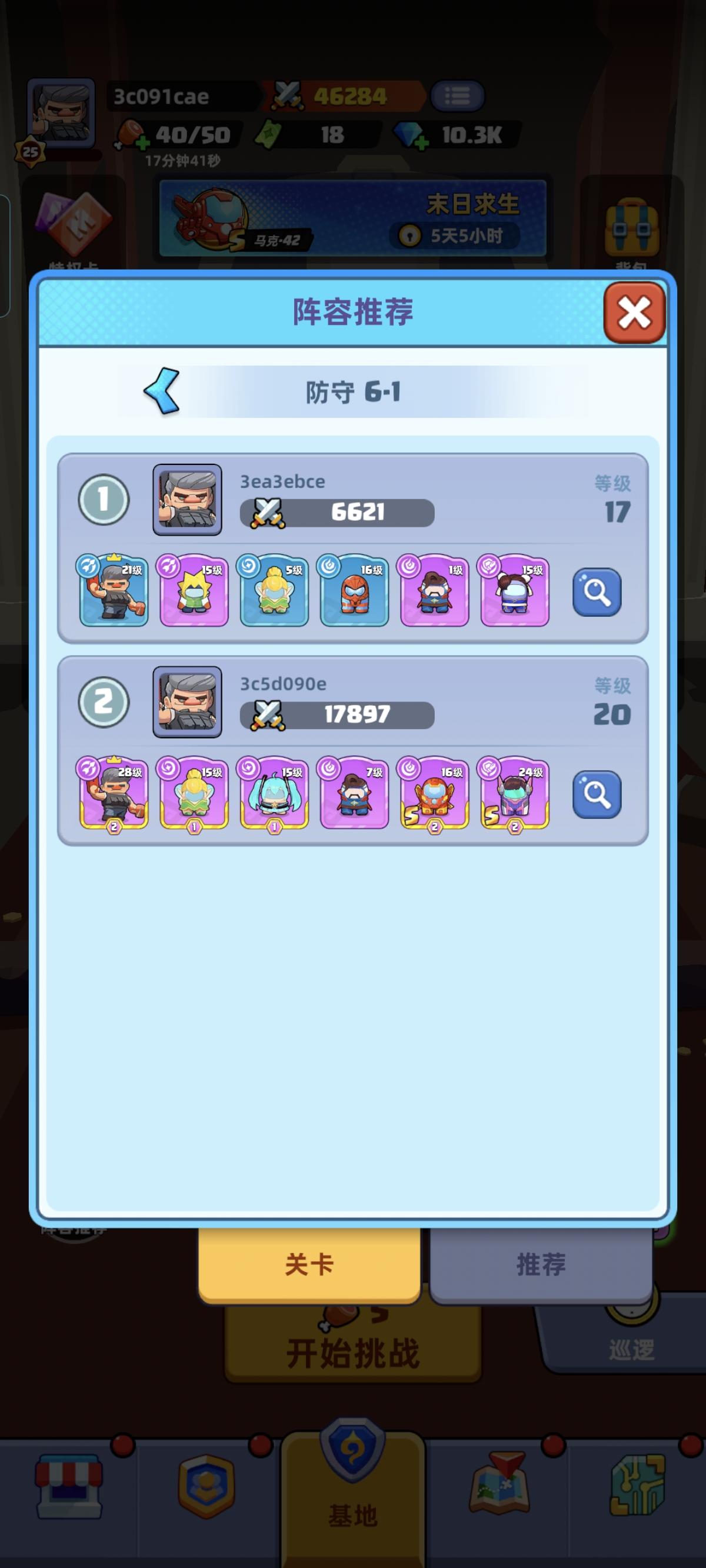Select the 28级 hero card of 3c5d090e
706x1568 pixels.
coord(114,792)
